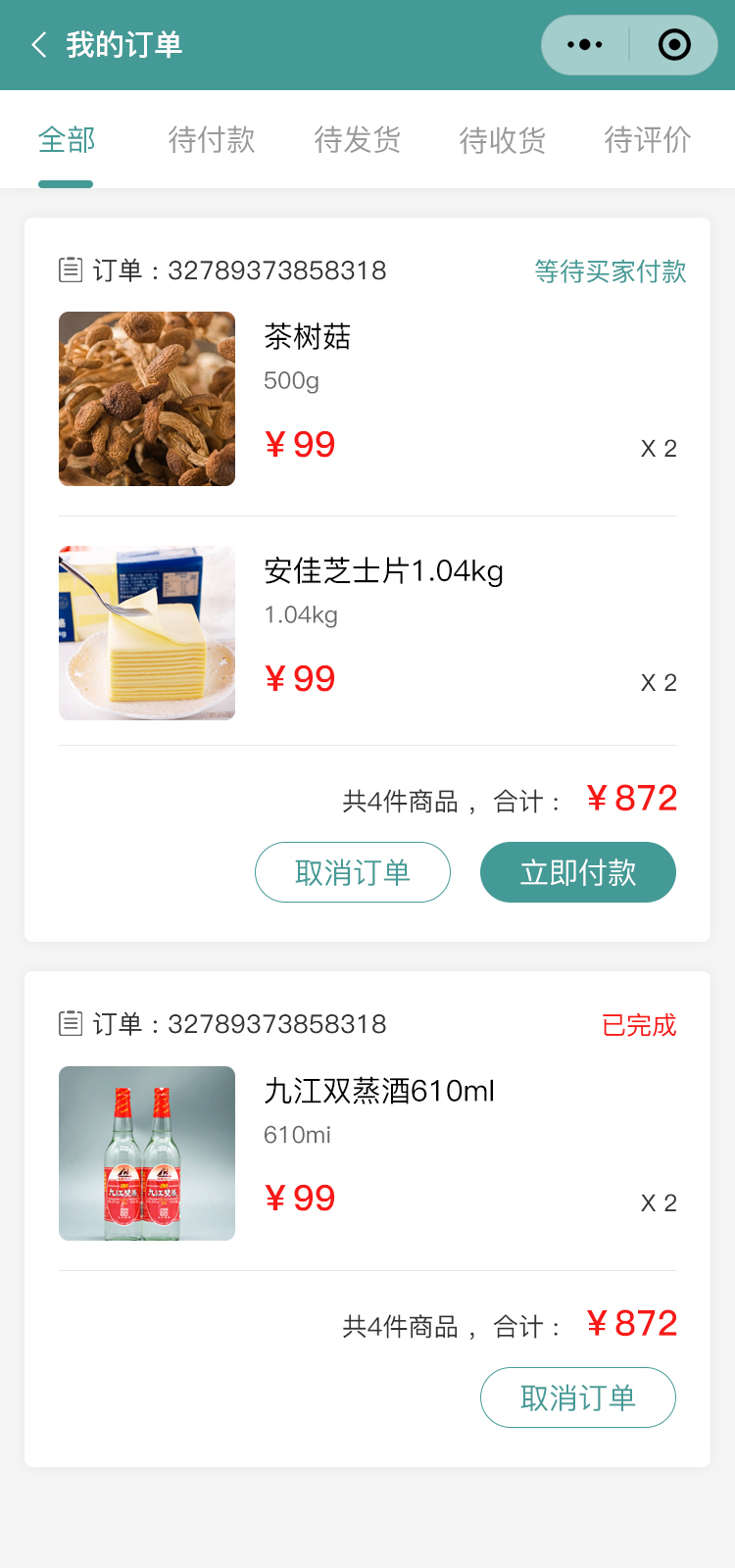Screen dimensions: 735x1568
Task: Tap 取消订单 on the 已完成 order
Action: coord(577,1397)
